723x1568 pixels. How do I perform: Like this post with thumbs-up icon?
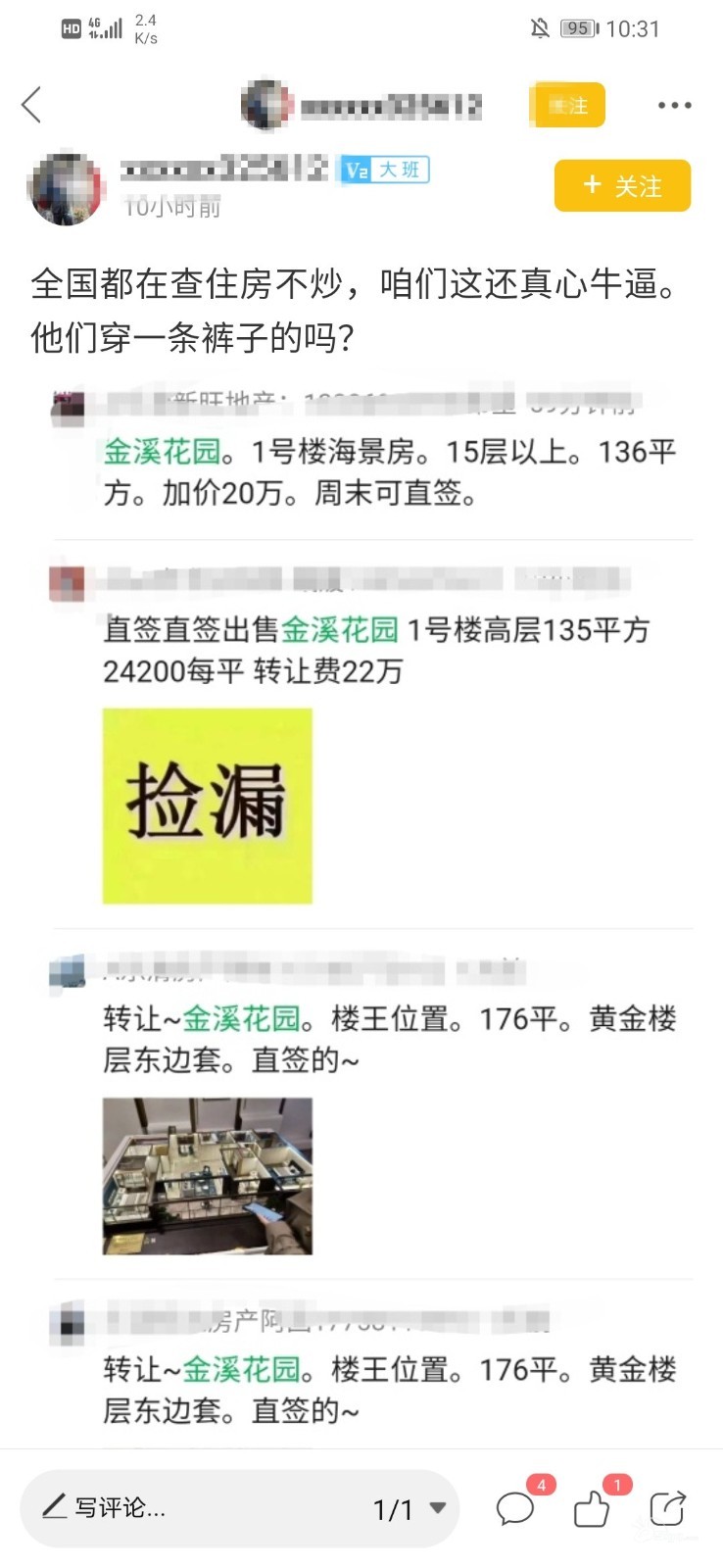593,1507
